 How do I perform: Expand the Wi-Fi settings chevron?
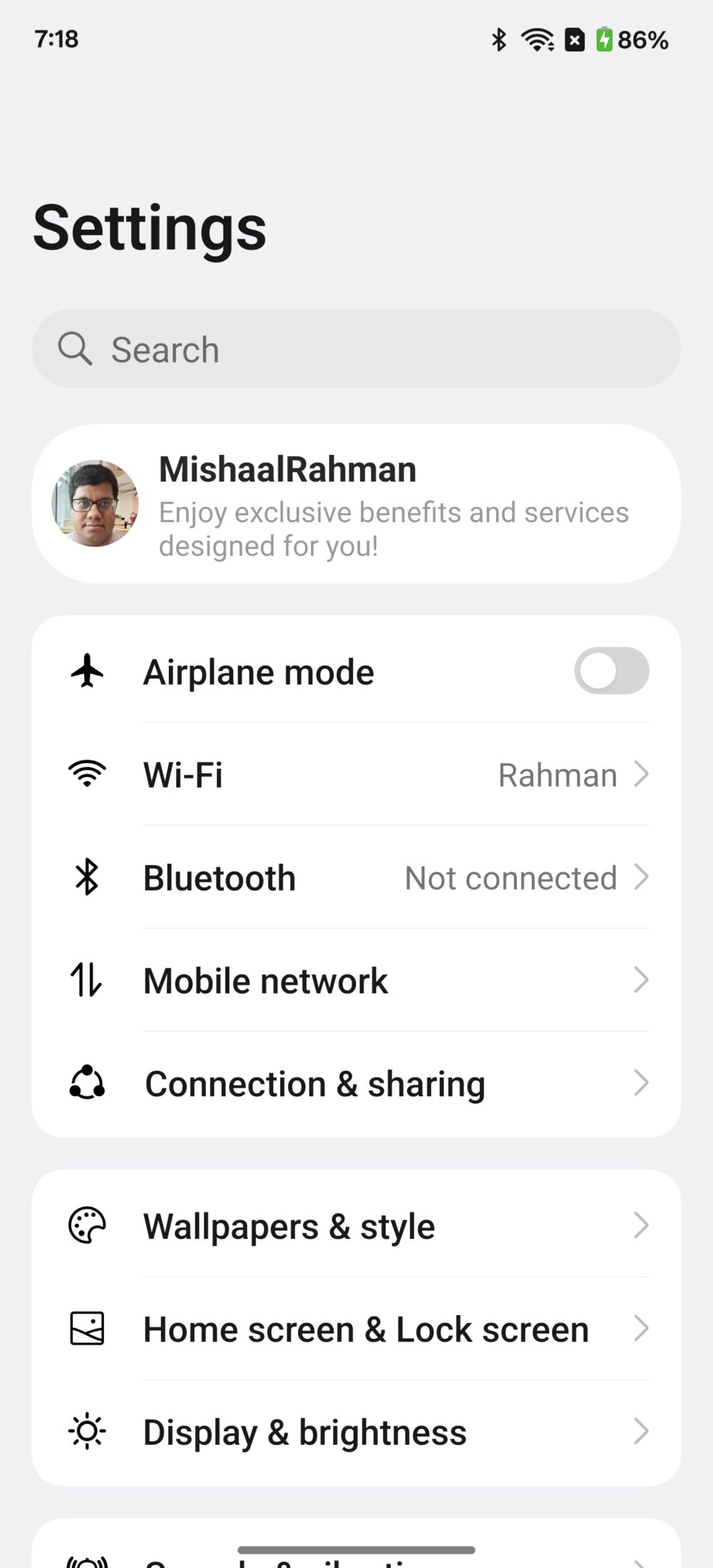[641, 774]
